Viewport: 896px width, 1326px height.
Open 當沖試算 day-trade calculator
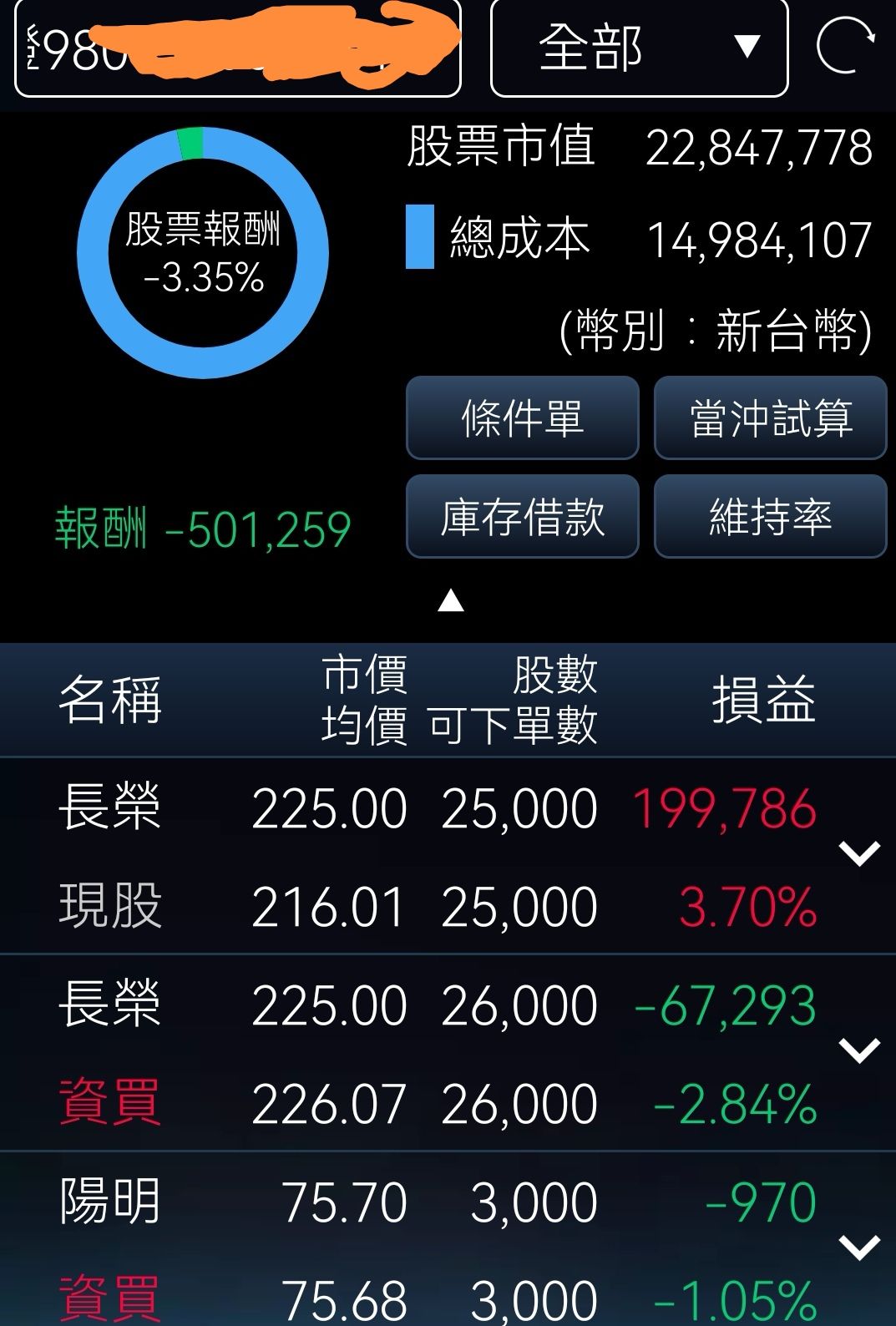pyautogui.click(x=770, y=418)
